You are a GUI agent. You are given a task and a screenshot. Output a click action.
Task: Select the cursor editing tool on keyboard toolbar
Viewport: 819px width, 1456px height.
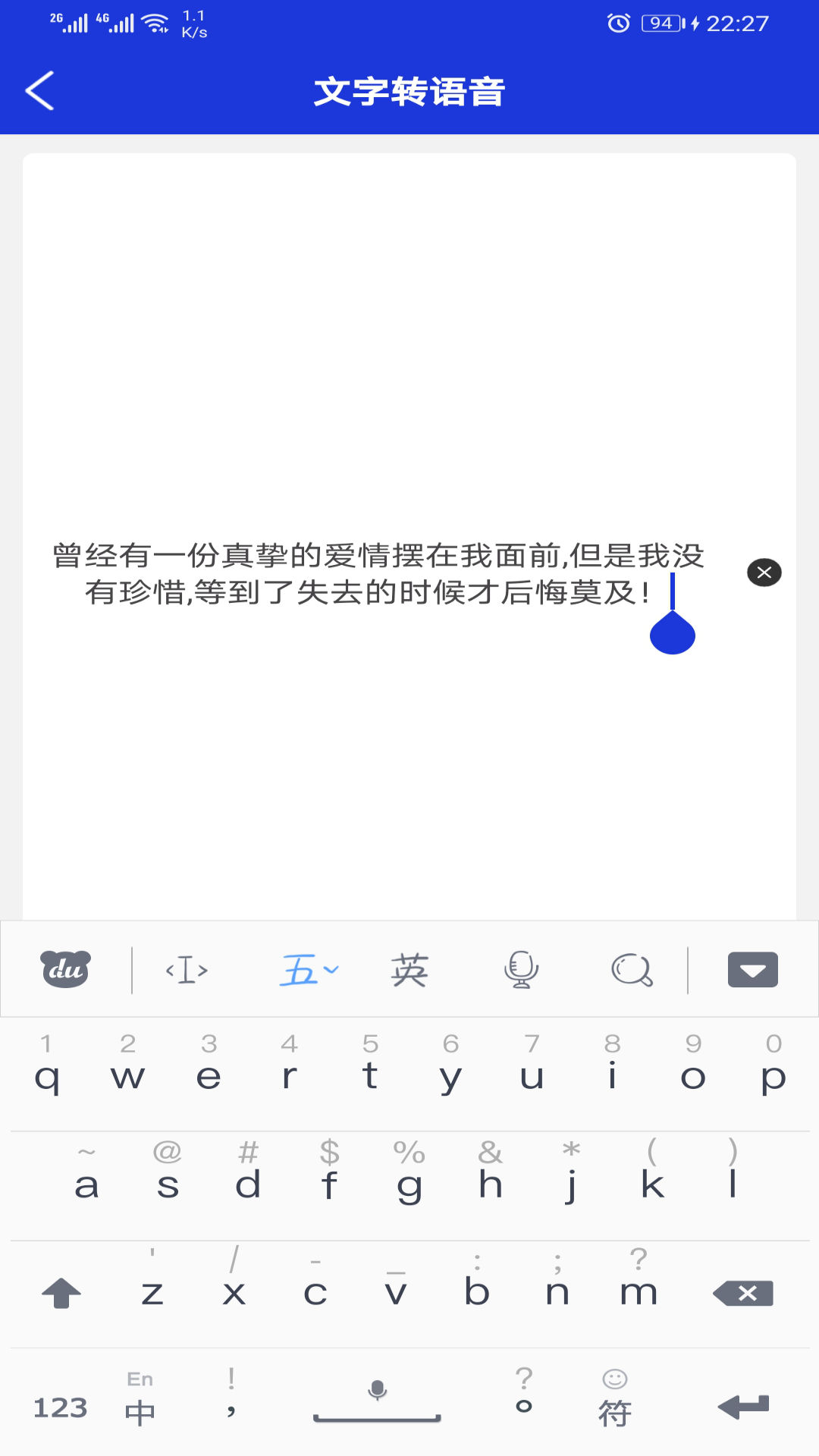tap(187, 969)
